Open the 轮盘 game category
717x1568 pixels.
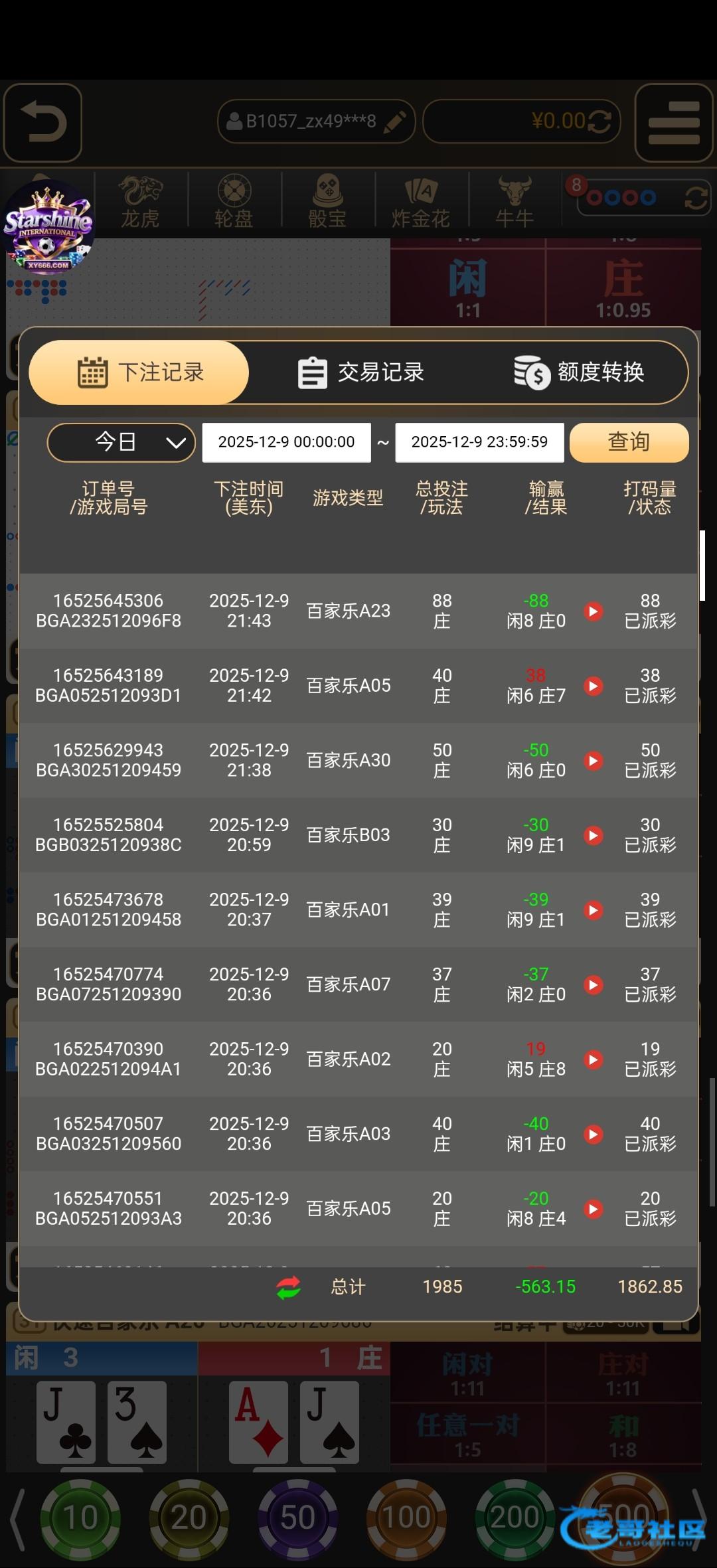click(234, 202)
